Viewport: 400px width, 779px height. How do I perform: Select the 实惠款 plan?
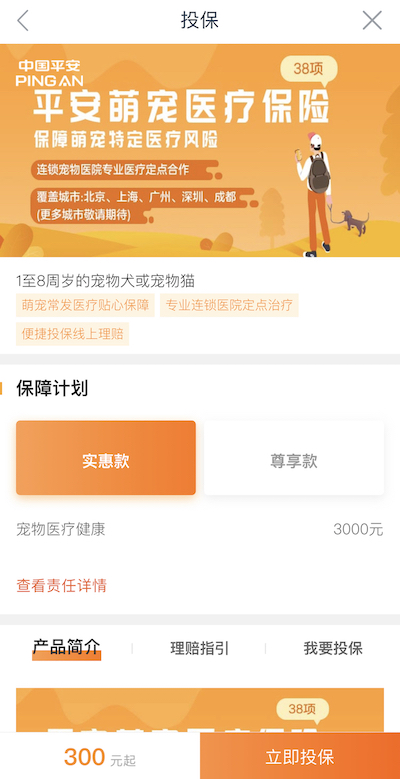(x=106, y=458)
